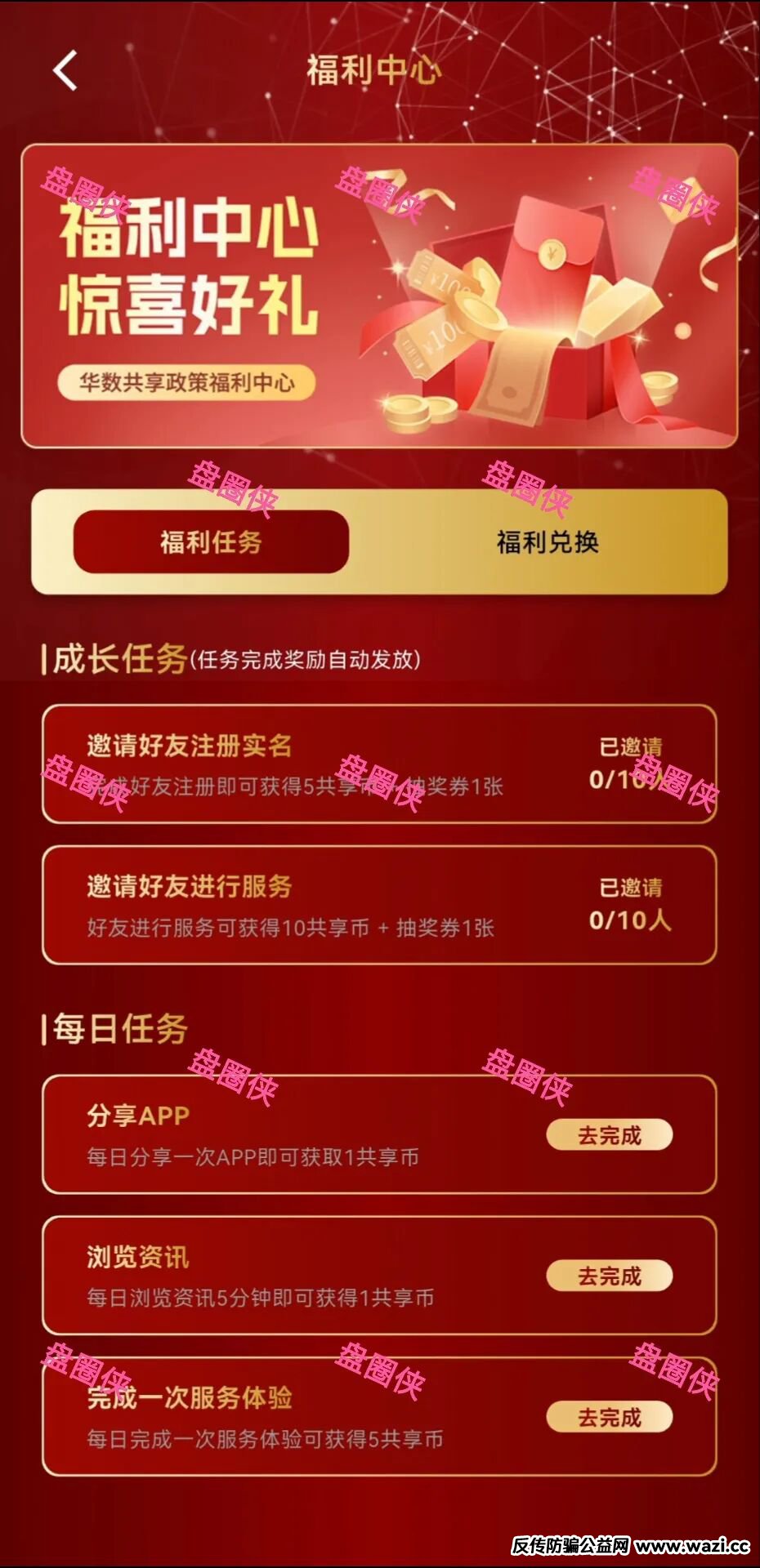Go back from 福利中心 page
The height and width of the screenshot is (1568, 760).
point(65,70)
